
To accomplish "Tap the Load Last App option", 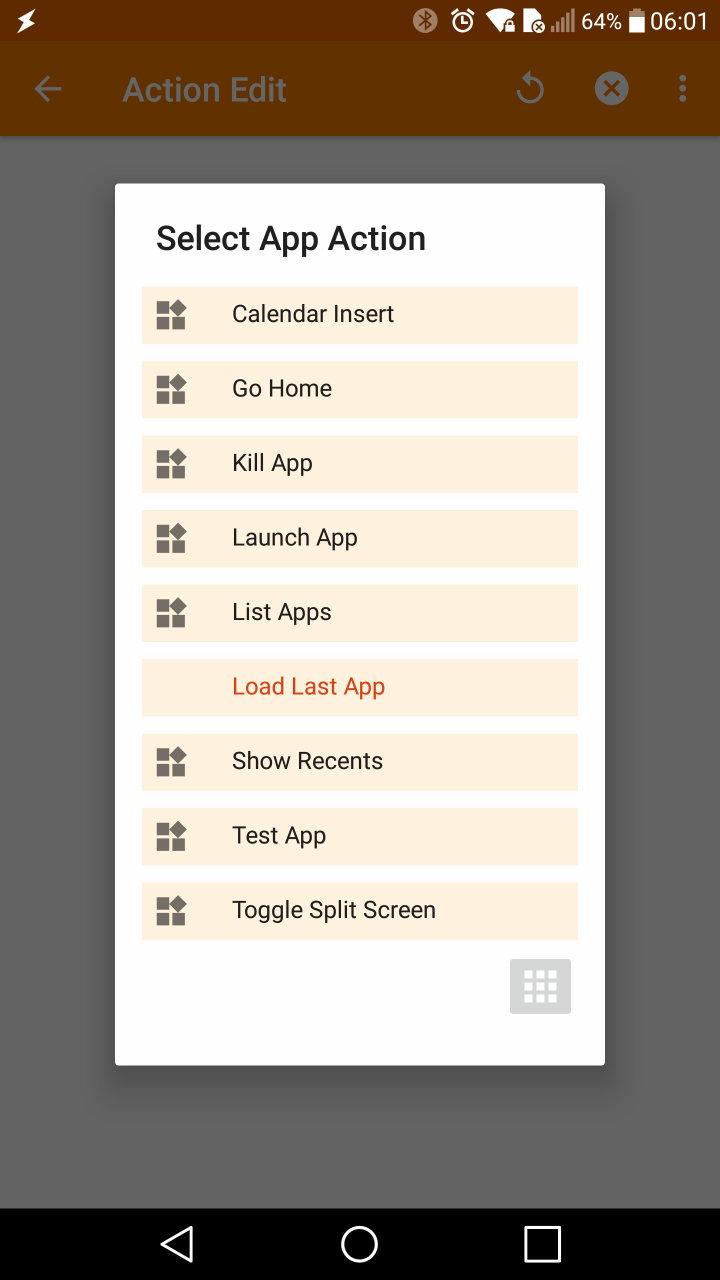I will [359, 687].
